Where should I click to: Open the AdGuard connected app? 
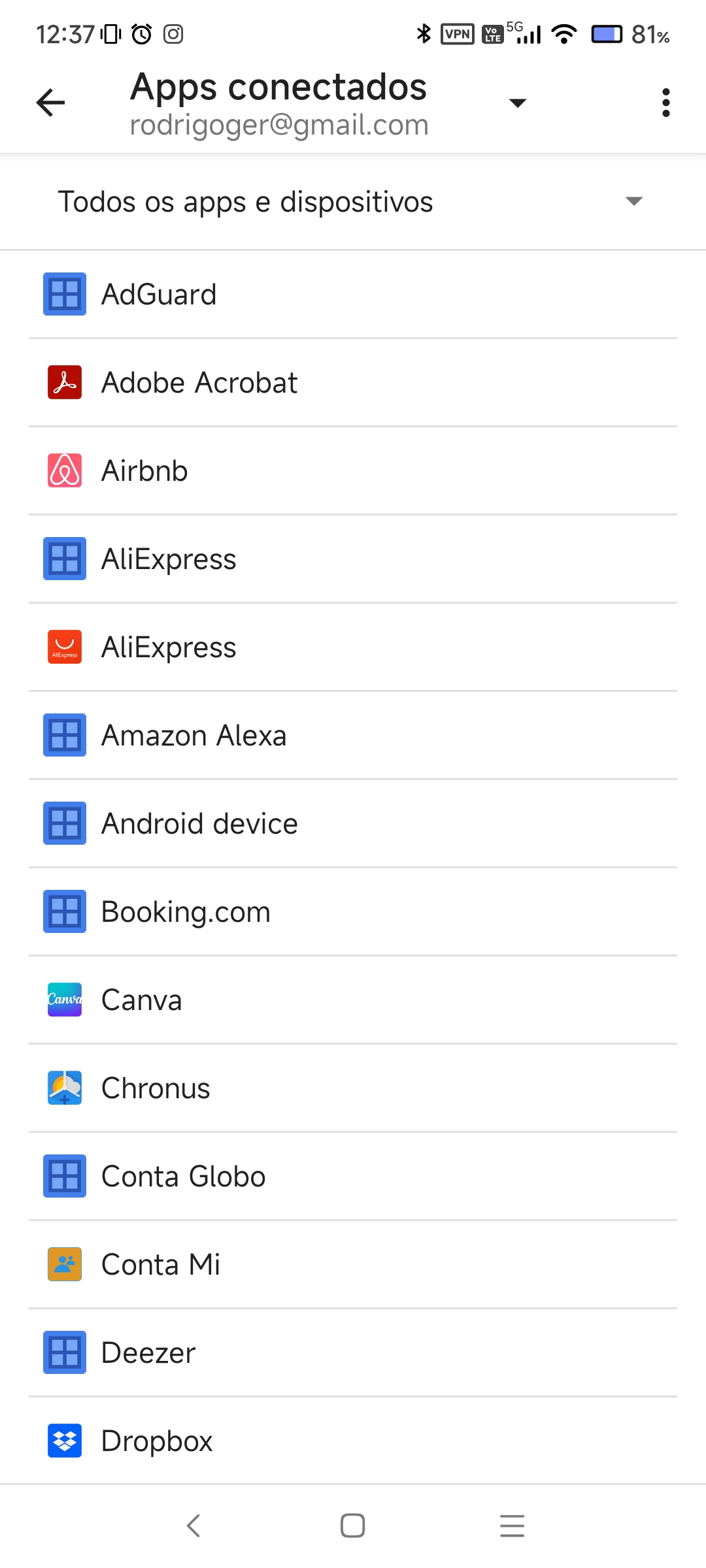coord(353,294)
